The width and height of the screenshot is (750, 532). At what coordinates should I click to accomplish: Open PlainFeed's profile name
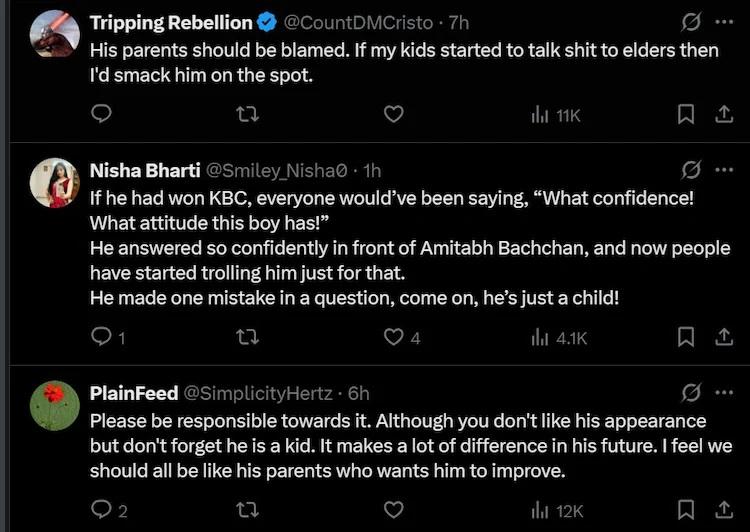(x=133, y=393)
